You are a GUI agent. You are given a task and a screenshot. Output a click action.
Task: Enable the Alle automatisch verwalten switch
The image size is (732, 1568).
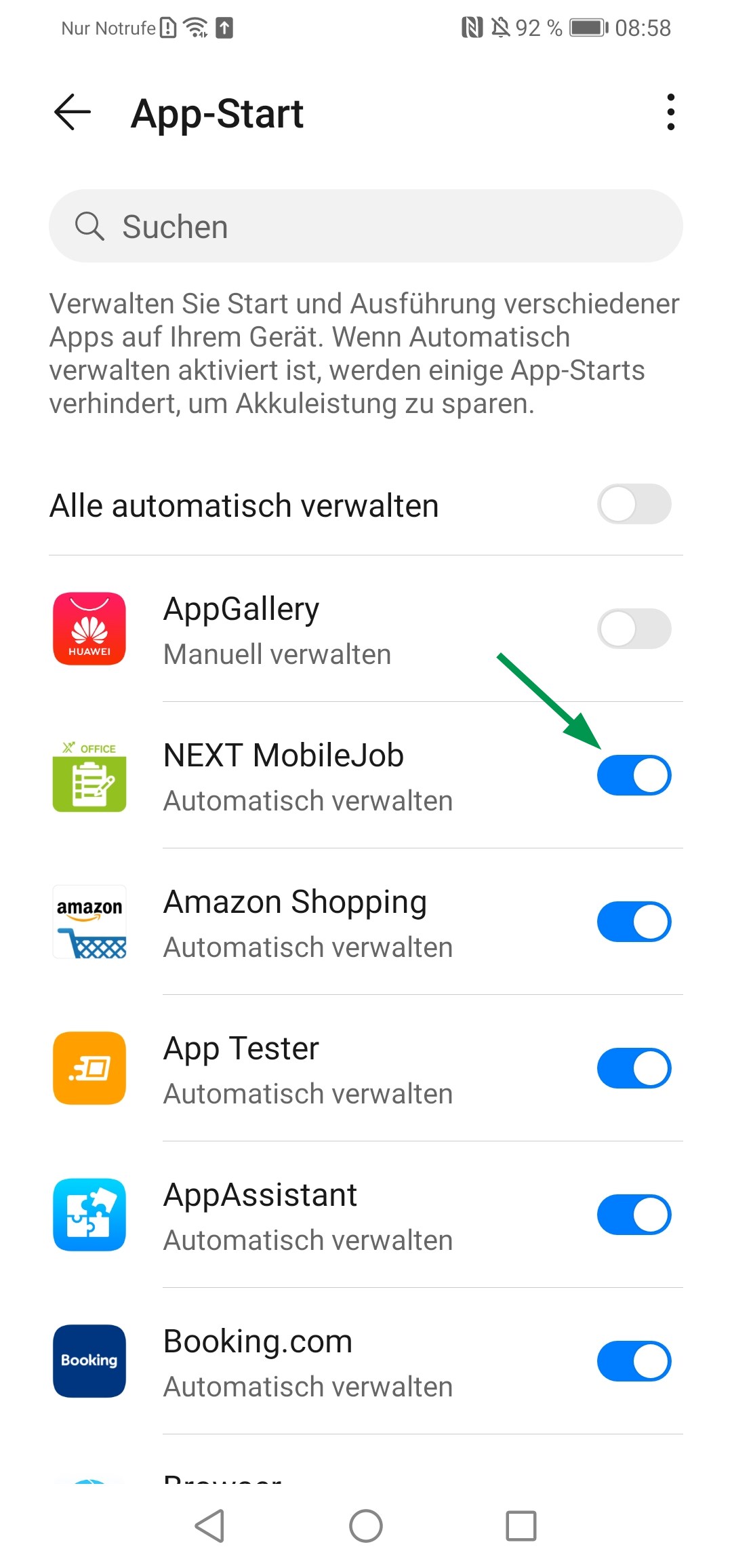[634, 504]
